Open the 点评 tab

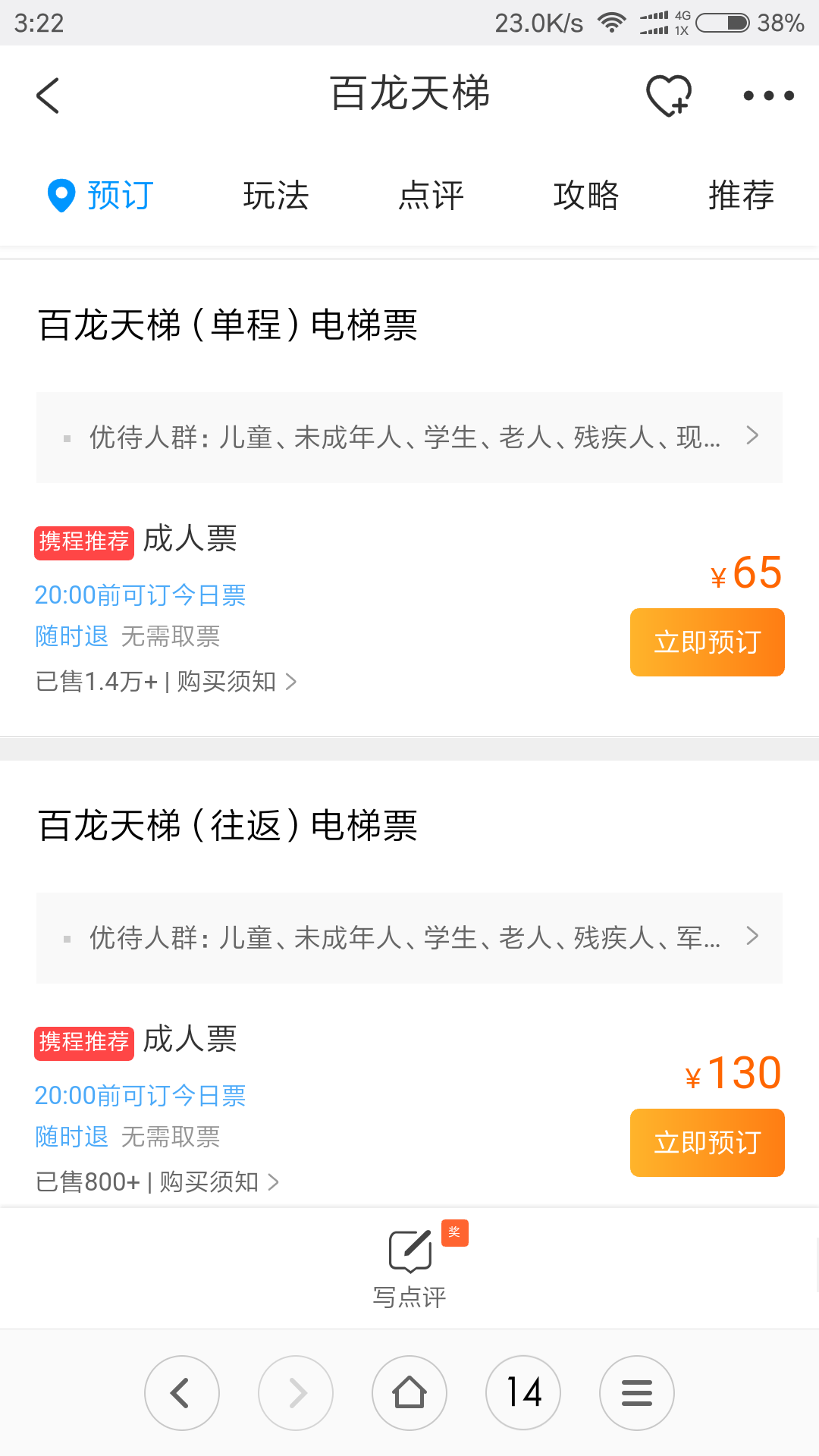pyautogui.click(x=431, y=196)
